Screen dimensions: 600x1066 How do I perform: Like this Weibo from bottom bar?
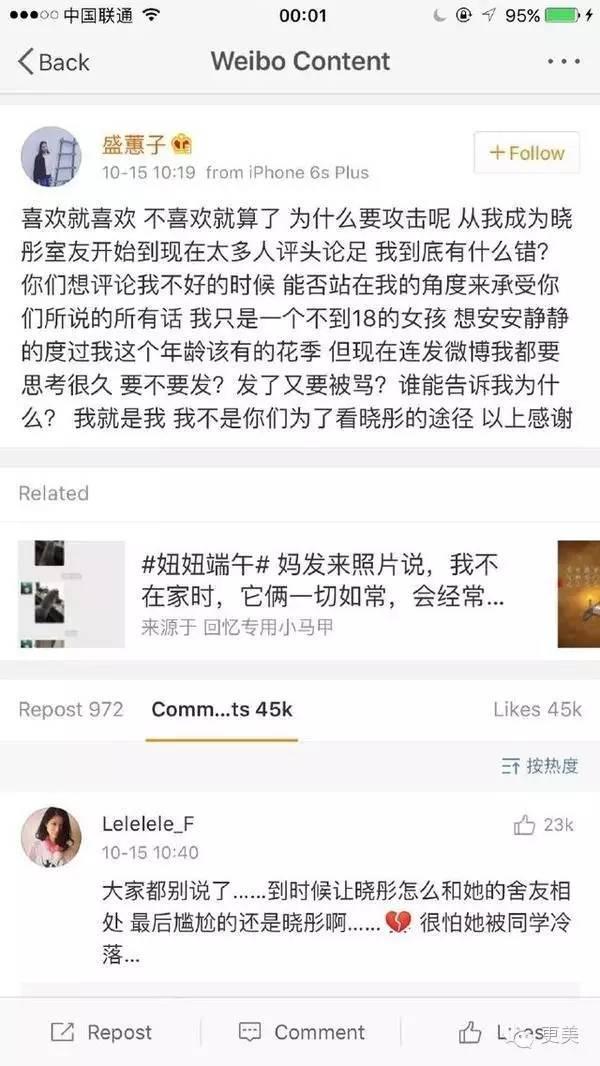point(501,1033)
